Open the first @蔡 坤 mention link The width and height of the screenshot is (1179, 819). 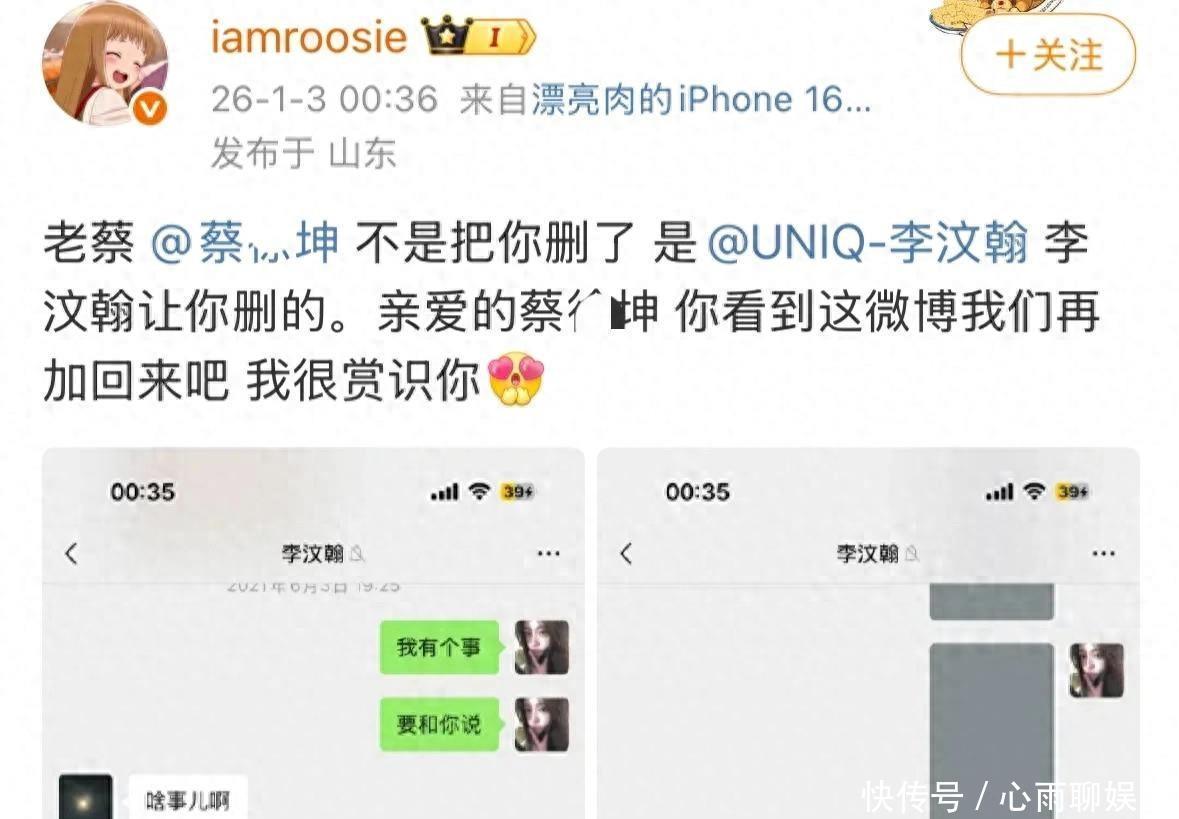pos(244,243)
